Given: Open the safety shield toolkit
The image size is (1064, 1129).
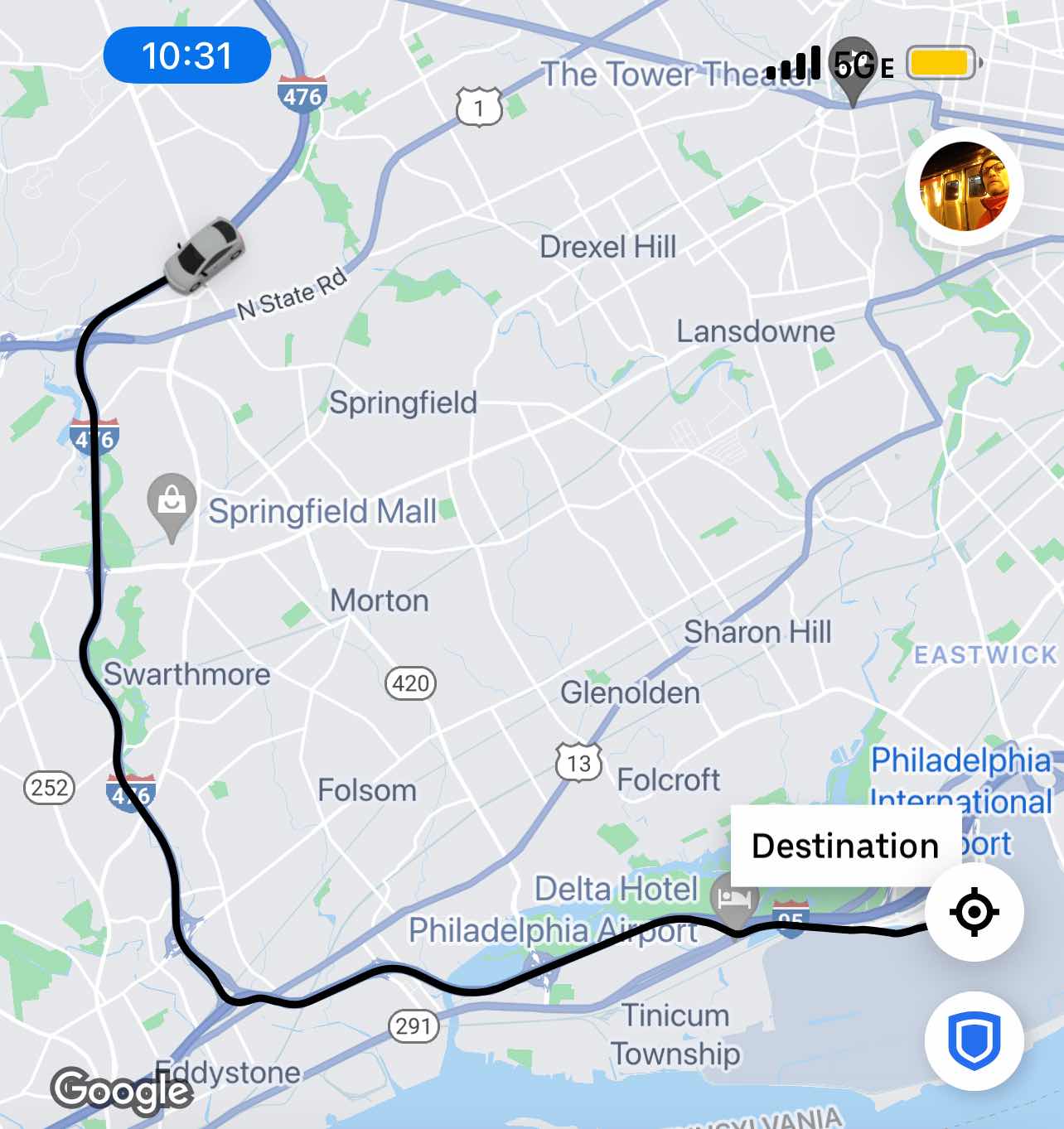Looking at the screenshot, I should pos(974,1040).
